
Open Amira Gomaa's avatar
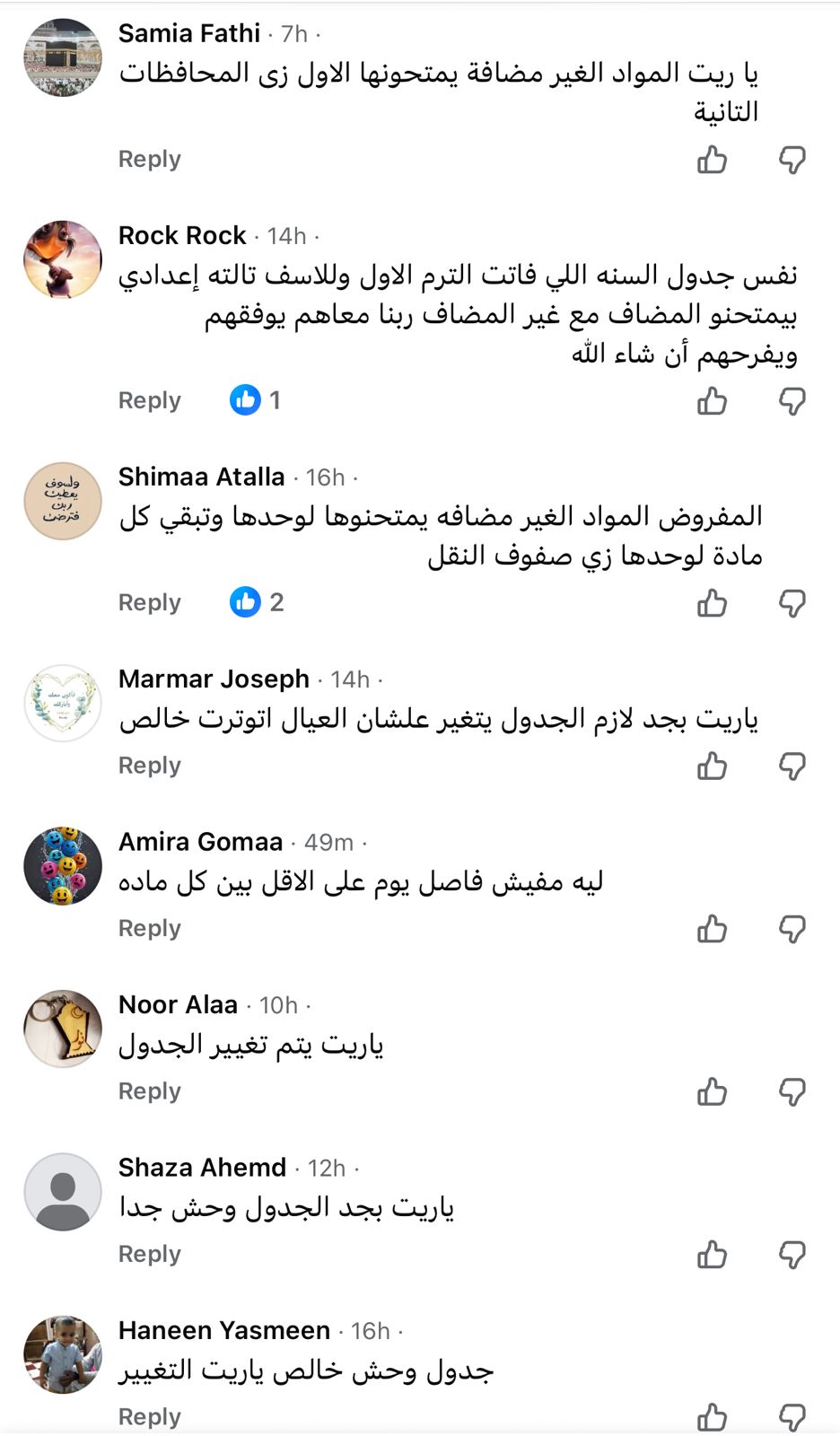pos(63,866)
